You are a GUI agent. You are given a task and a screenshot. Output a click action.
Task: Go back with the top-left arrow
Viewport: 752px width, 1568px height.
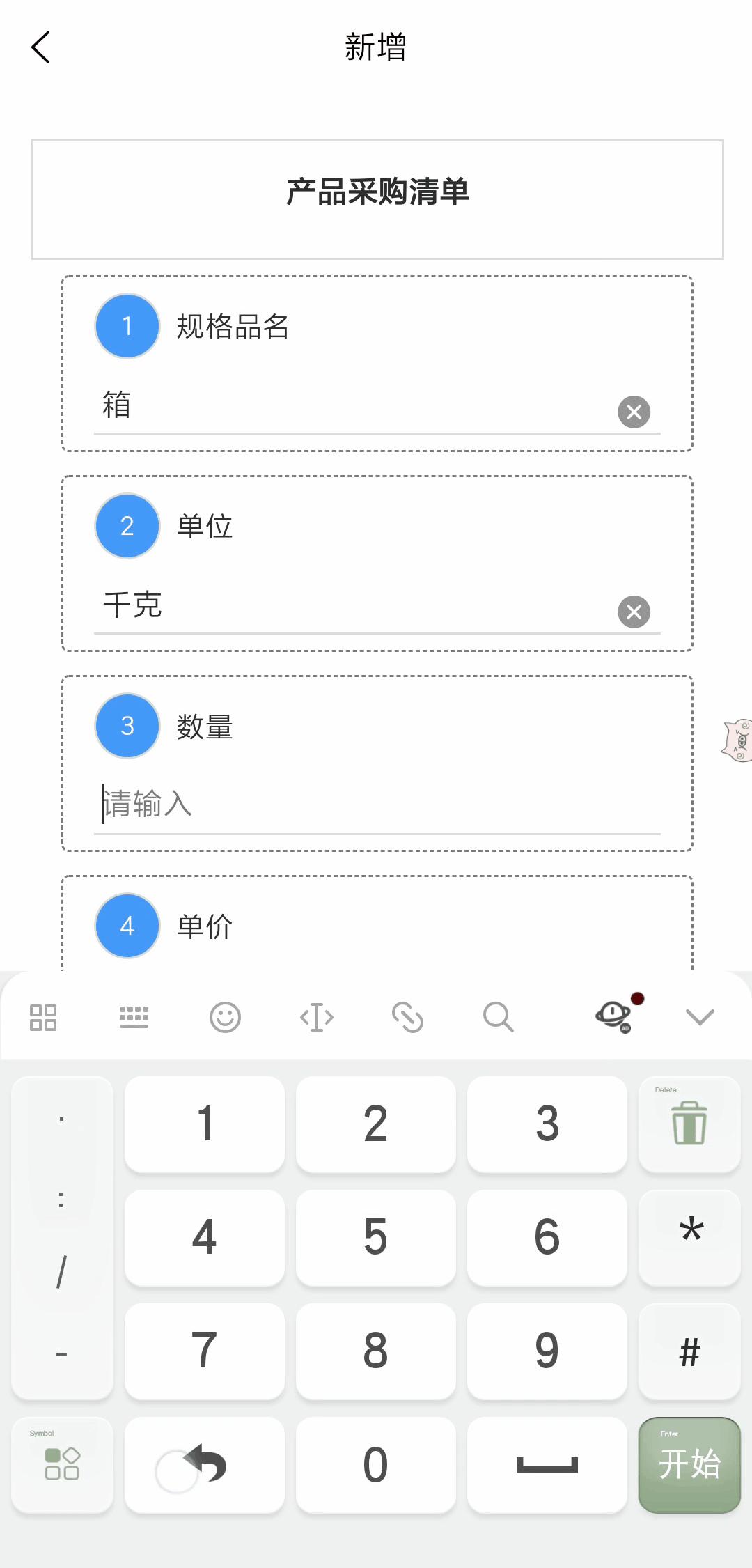[x=40, y=47]
